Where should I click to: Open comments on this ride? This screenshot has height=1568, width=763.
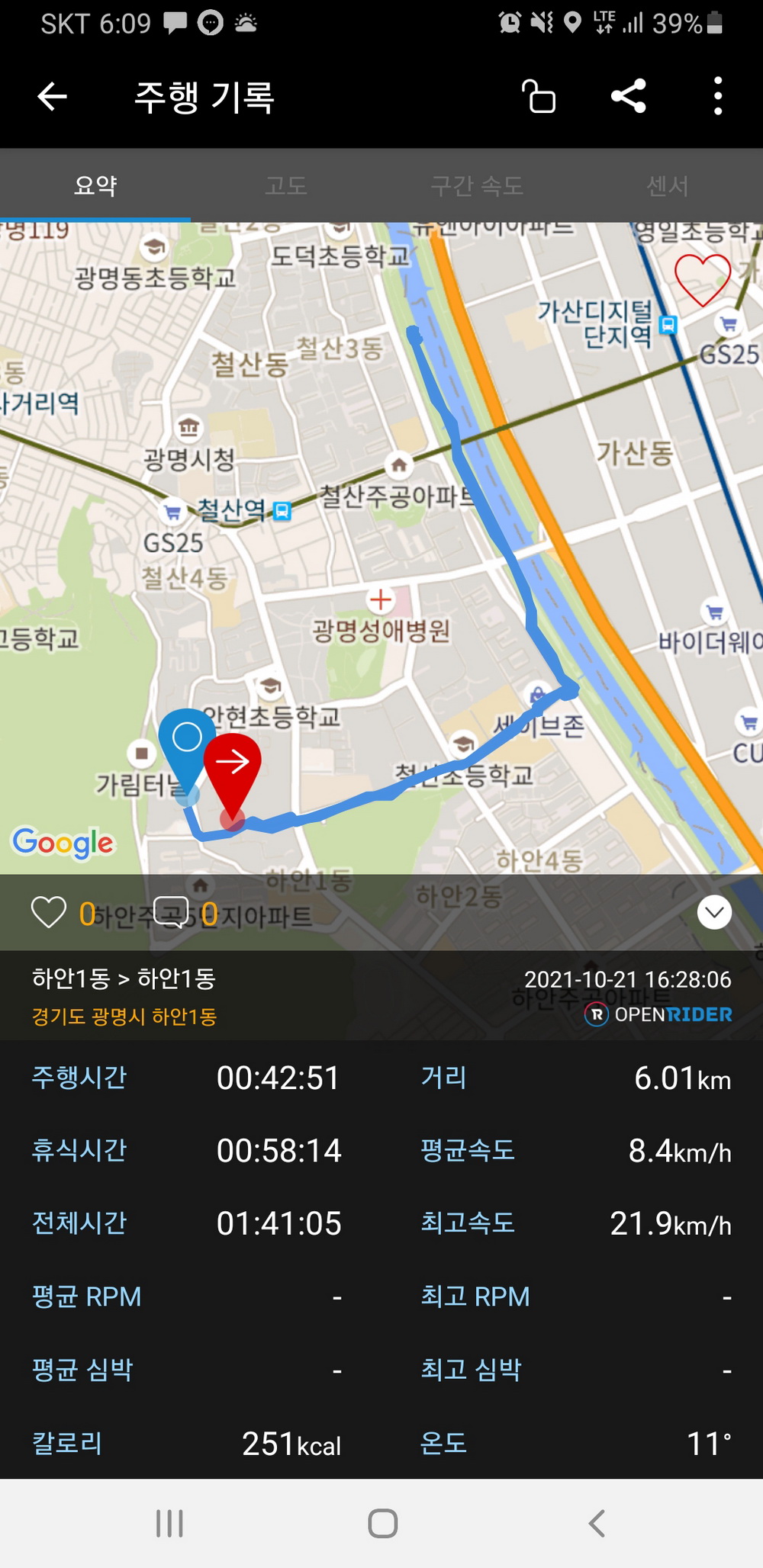(171, 913)
